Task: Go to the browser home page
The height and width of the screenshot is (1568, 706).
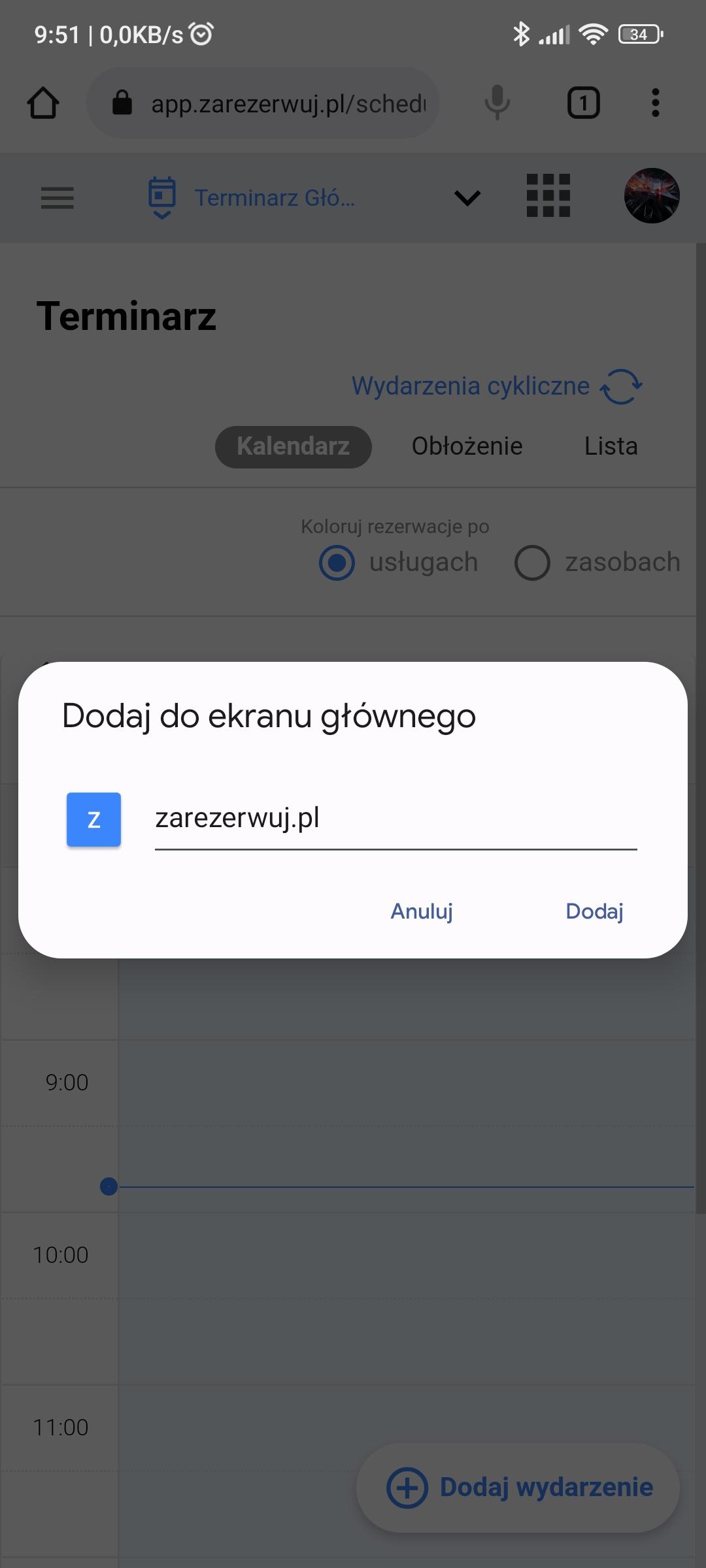Action: [43, 103]
